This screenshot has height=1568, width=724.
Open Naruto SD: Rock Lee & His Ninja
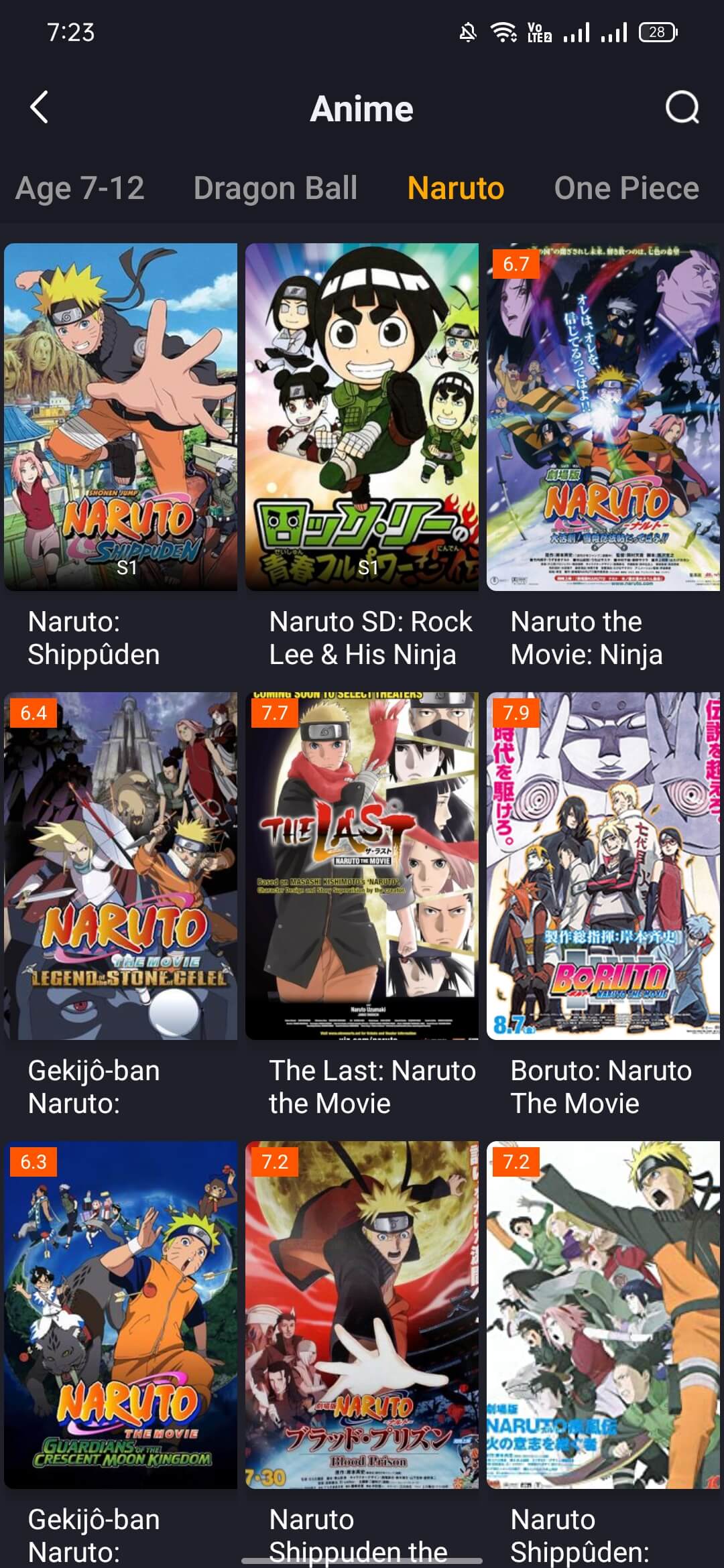point(362,417)
